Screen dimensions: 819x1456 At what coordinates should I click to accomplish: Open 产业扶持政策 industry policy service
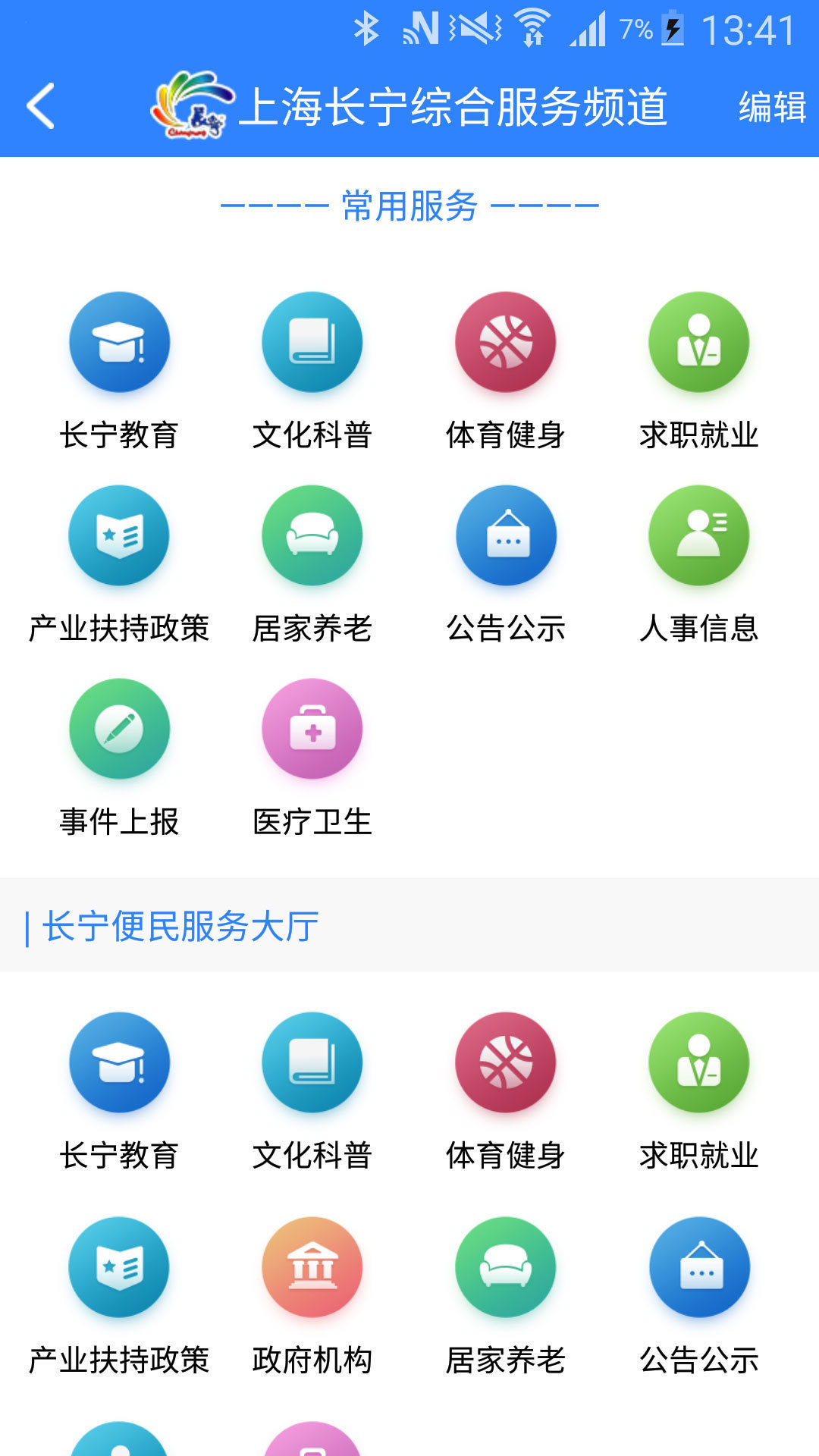point(119,536)
